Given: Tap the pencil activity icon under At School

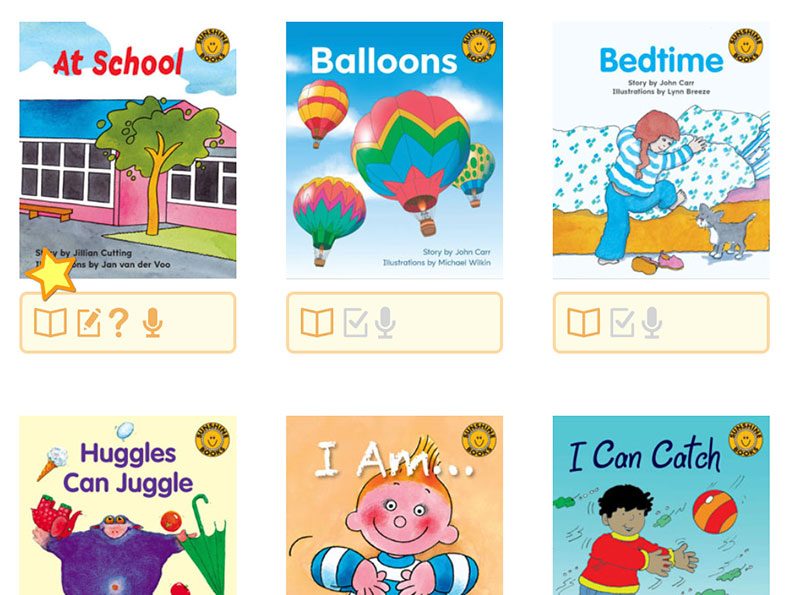Looking at the screenshot, I should tap(89, 323).
